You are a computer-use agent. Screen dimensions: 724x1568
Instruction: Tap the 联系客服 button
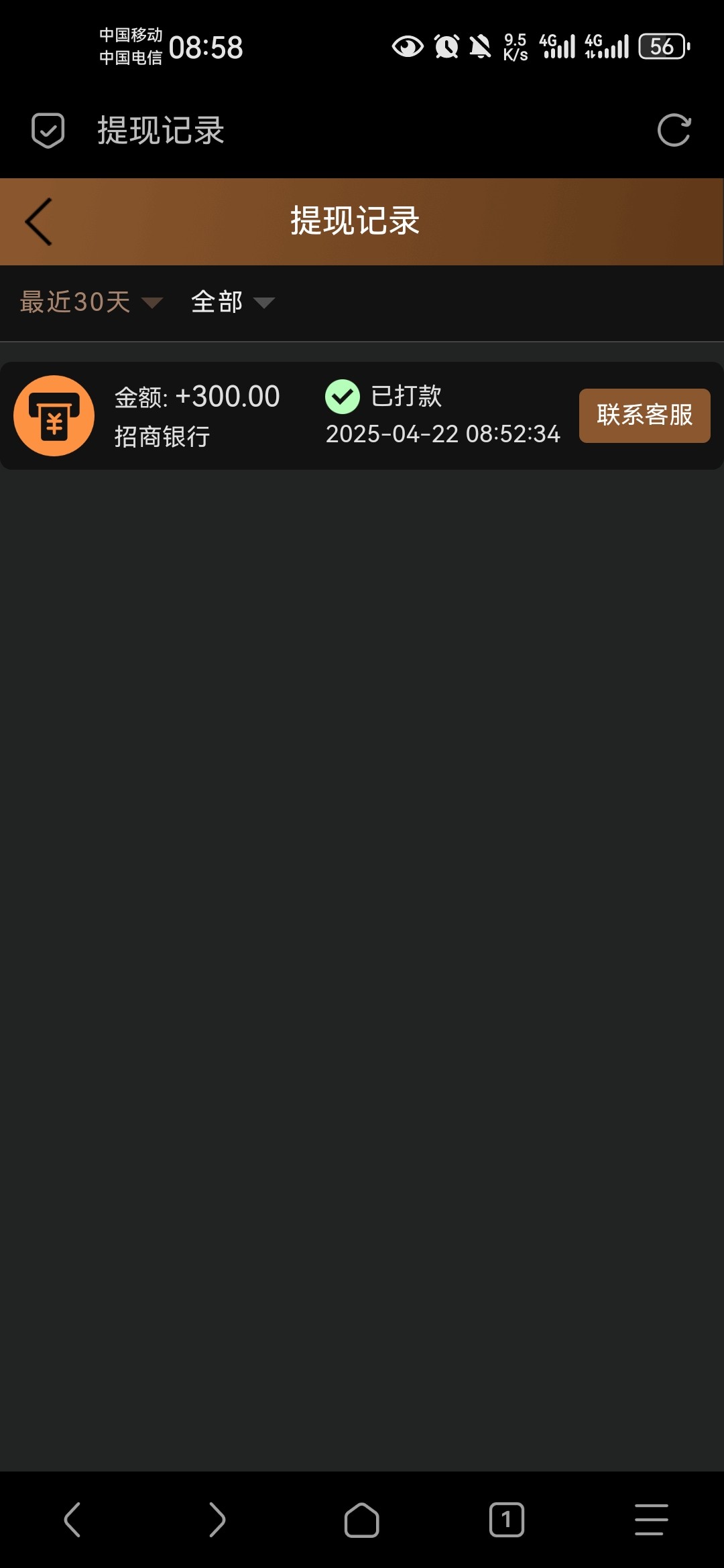(x=644, y=415)
